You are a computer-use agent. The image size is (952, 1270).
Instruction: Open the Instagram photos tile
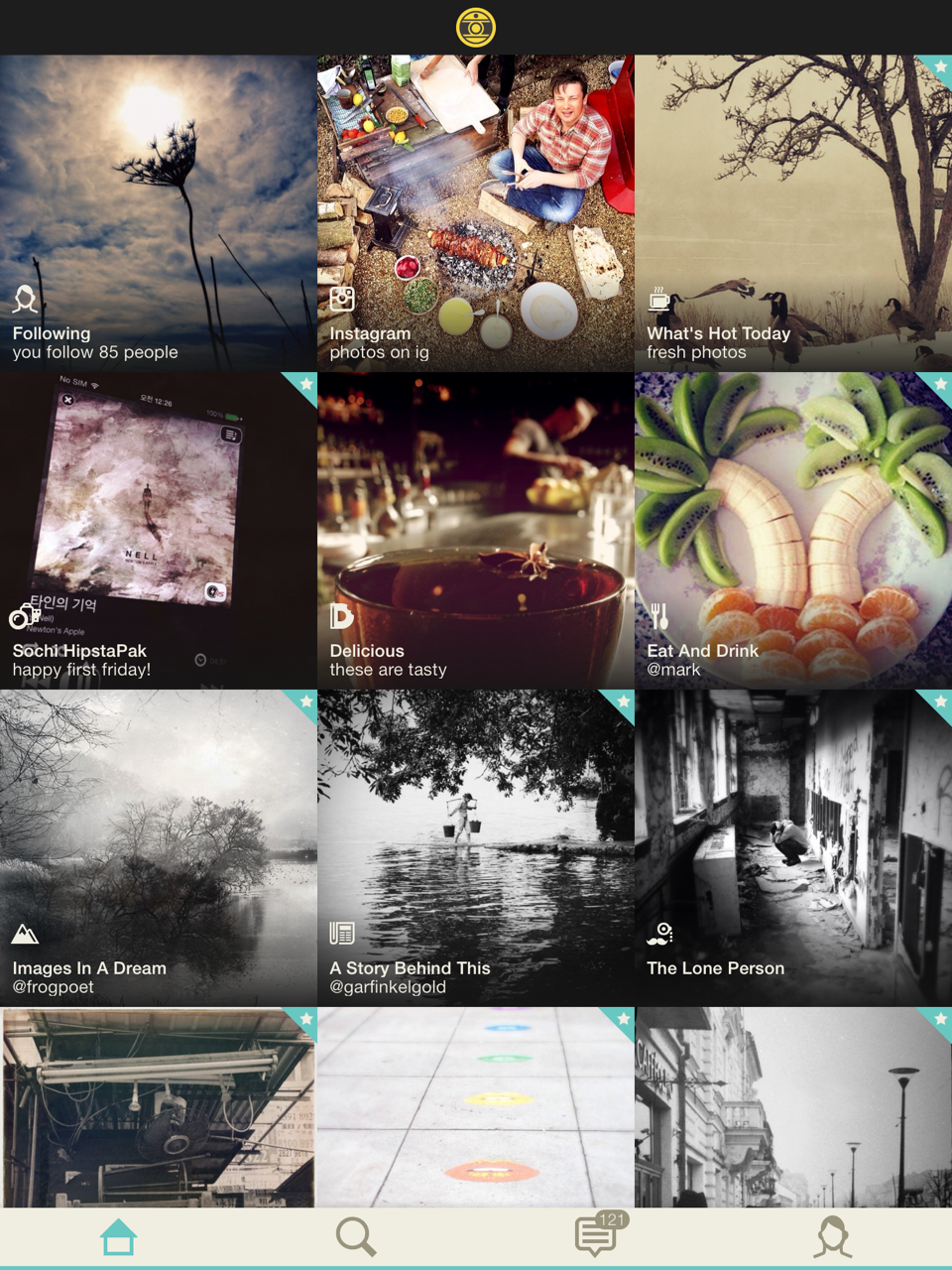(x=476, y=213)
